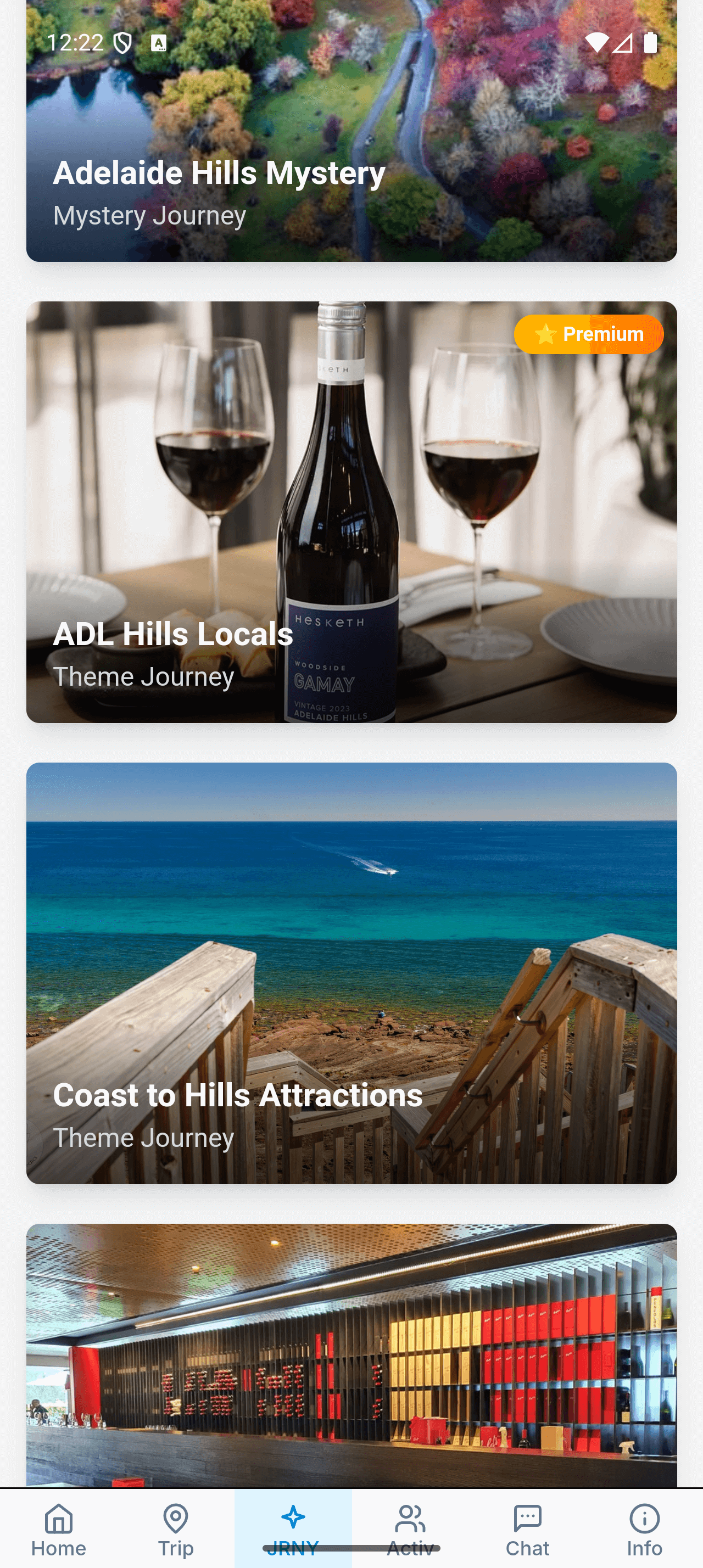Open the Coast to Hills Attractions journey
The image size is (703, 1568).
tap(351, 973)
